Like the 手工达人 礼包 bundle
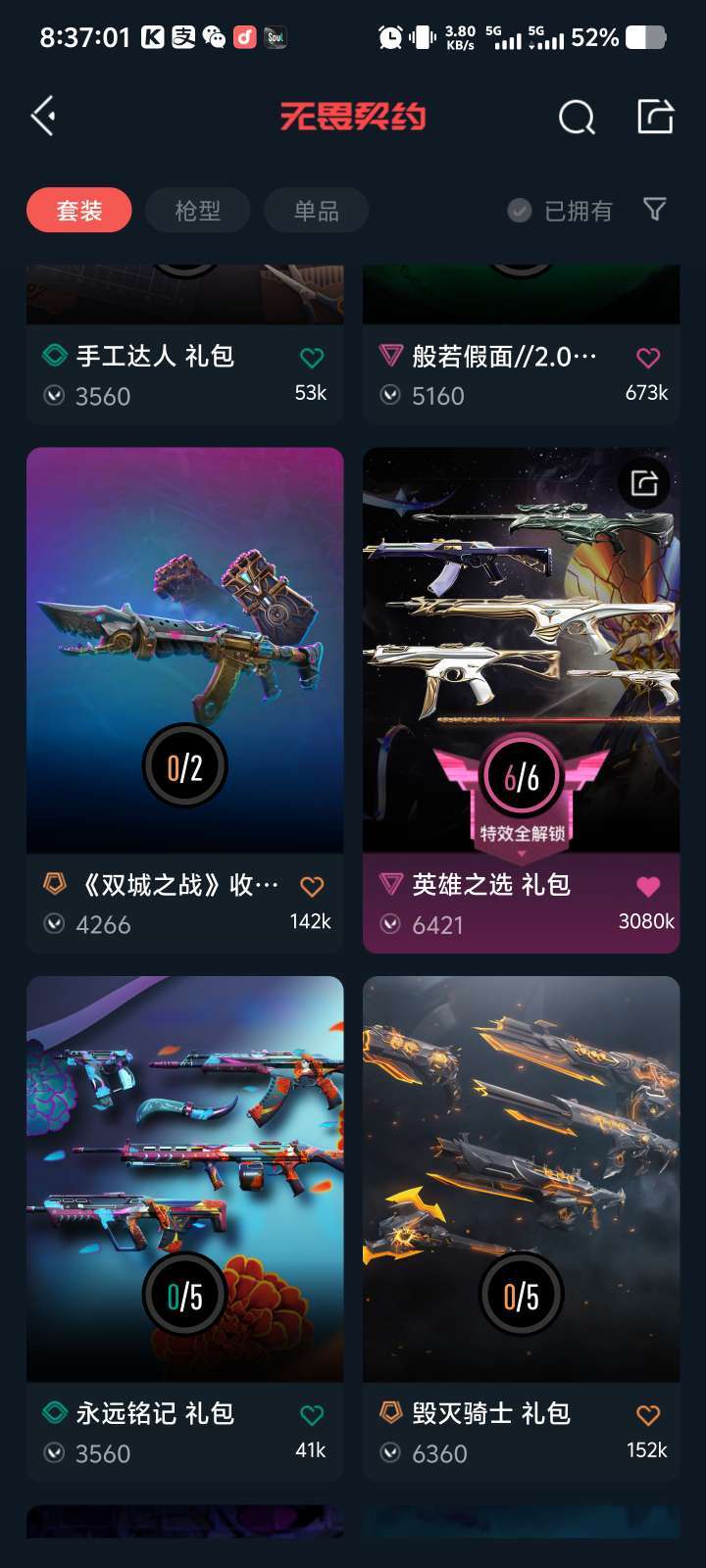This screenshot has width=706, height=1568. tap(311, 358)
